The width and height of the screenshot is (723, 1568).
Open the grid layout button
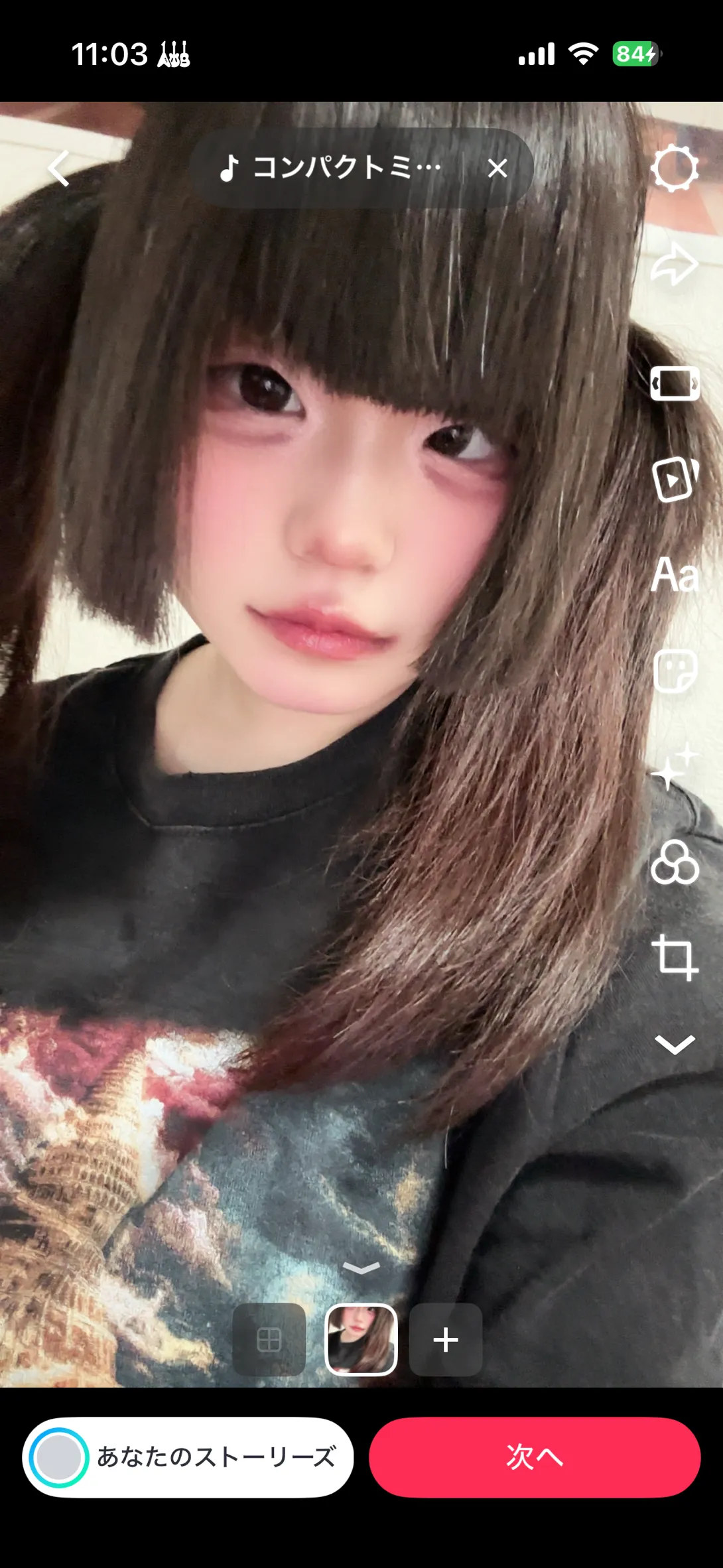coord(269,1339)
